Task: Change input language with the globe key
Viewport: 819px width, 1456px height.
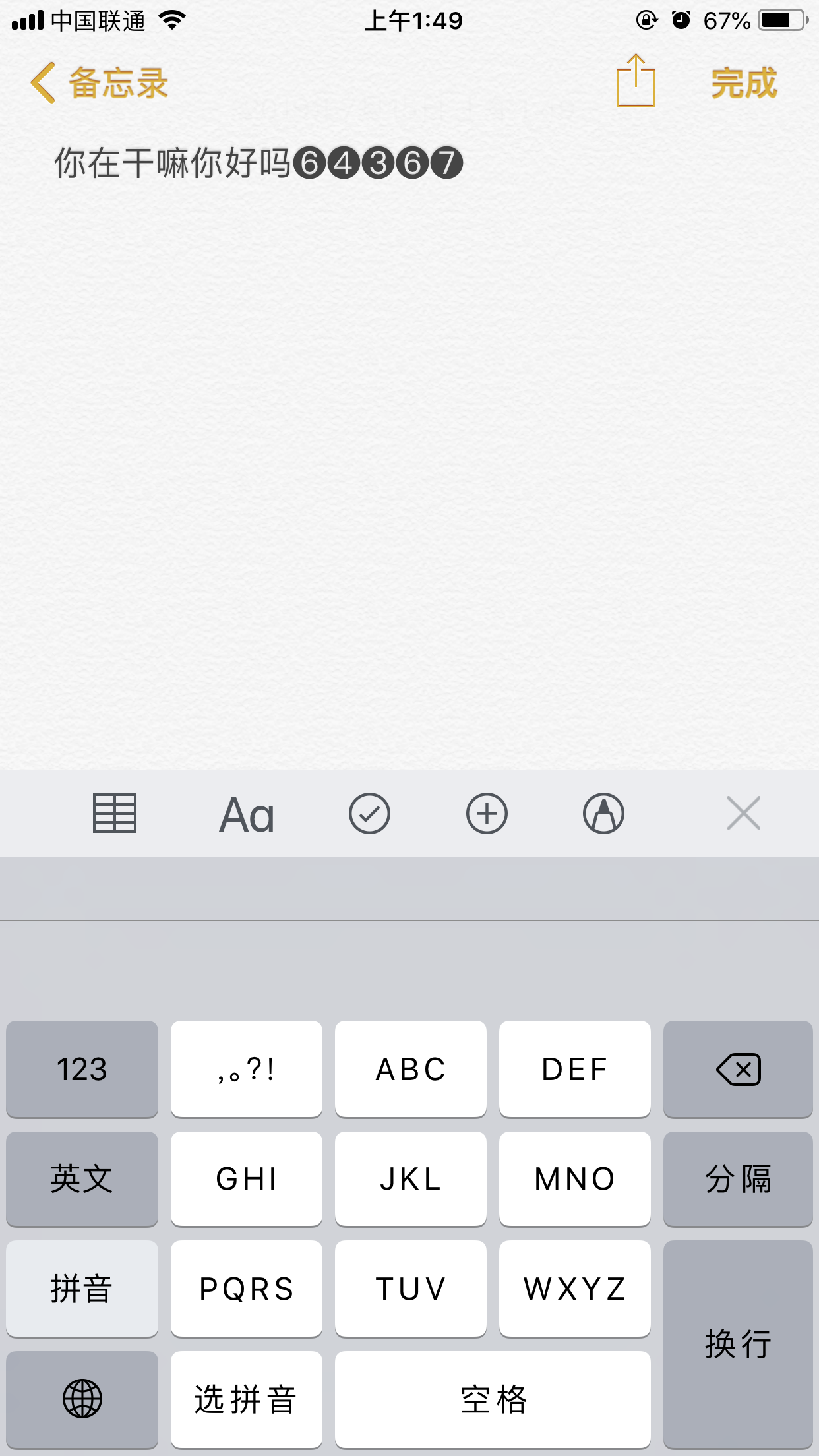Action: pyautogui.click(x=82, y=1399)
